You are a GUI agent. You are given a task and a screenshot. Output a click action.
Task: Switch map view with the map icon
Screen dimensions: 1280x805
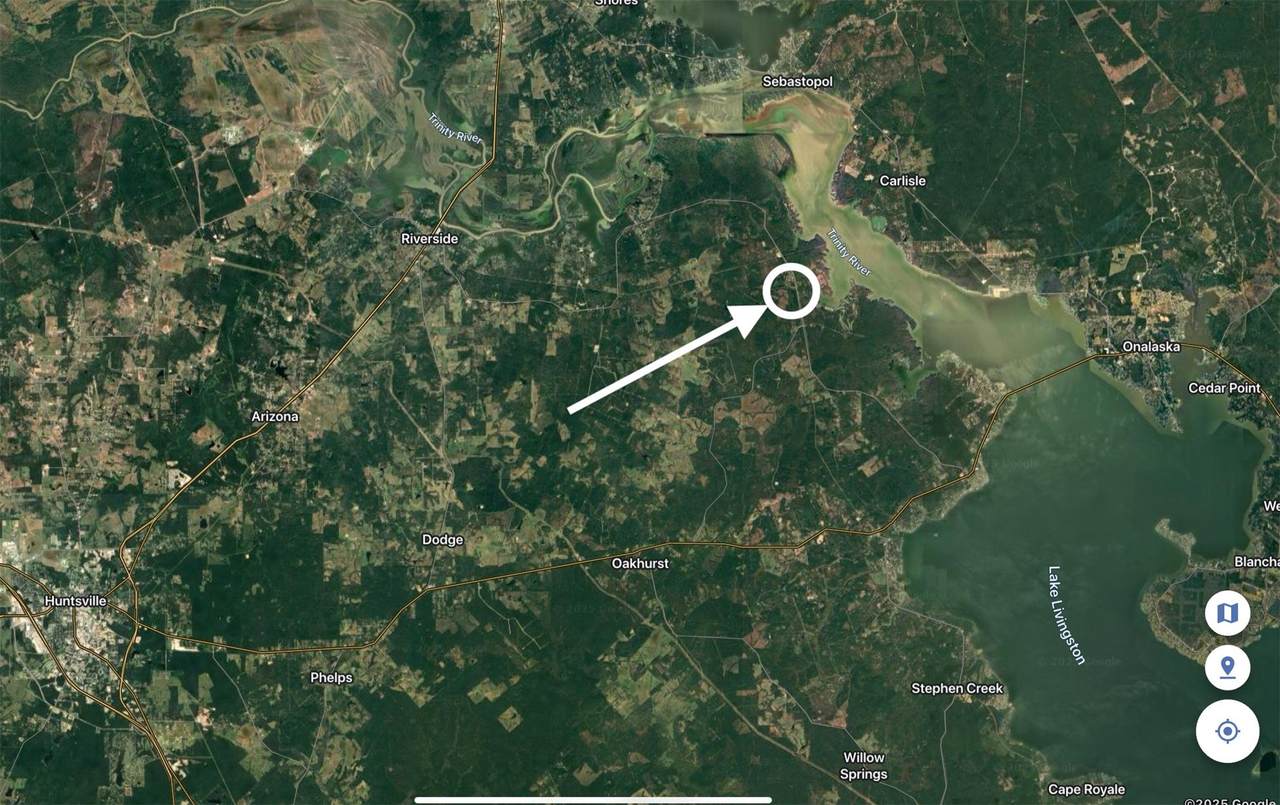coord(1227,612)
